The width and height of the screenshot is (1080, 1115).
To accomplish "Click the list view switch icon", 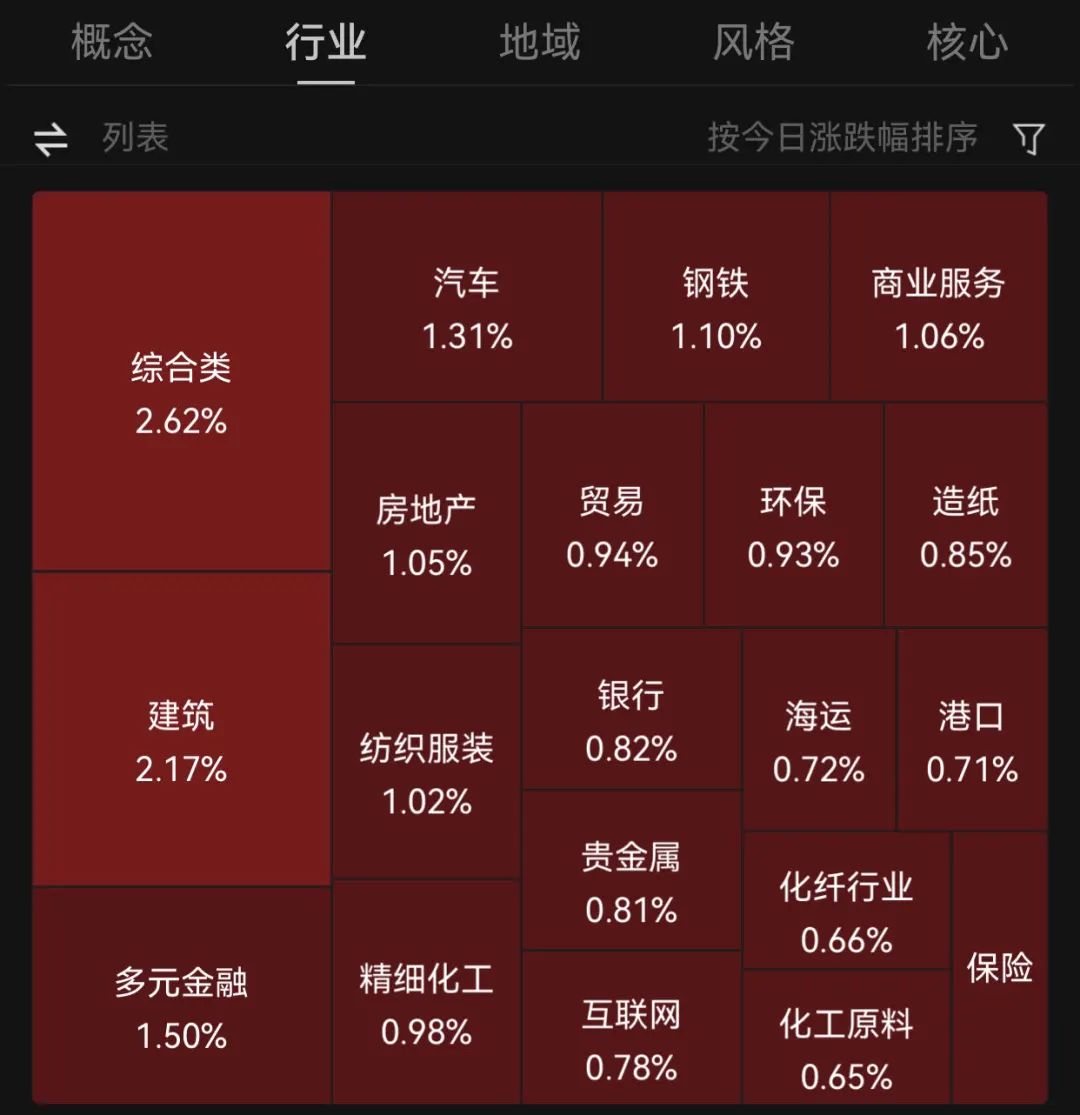I will pyautogui.click(x=47, y=138).
